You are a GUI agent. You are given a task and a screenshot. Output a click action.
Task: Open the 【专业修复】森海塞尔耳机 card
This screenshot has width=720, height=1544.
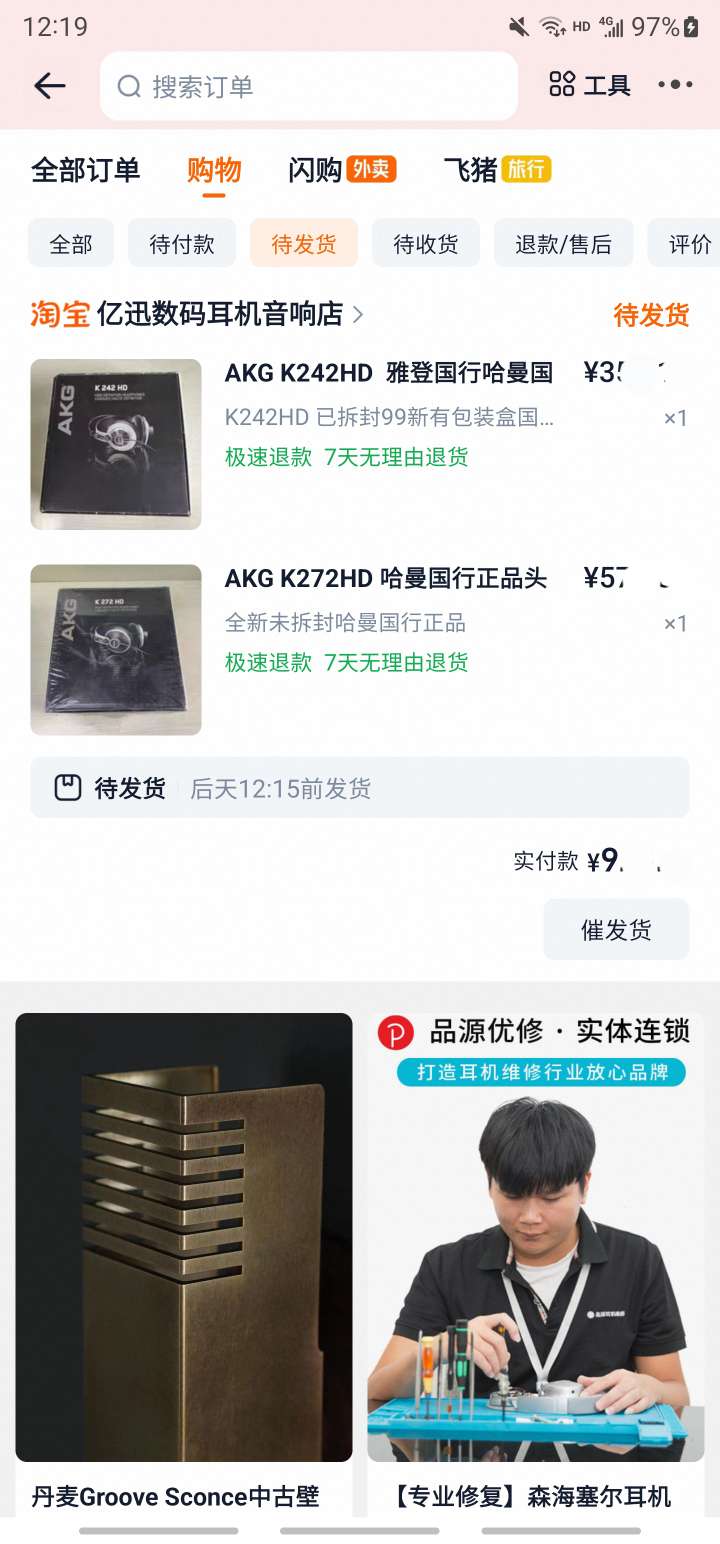click(535, 1260)
